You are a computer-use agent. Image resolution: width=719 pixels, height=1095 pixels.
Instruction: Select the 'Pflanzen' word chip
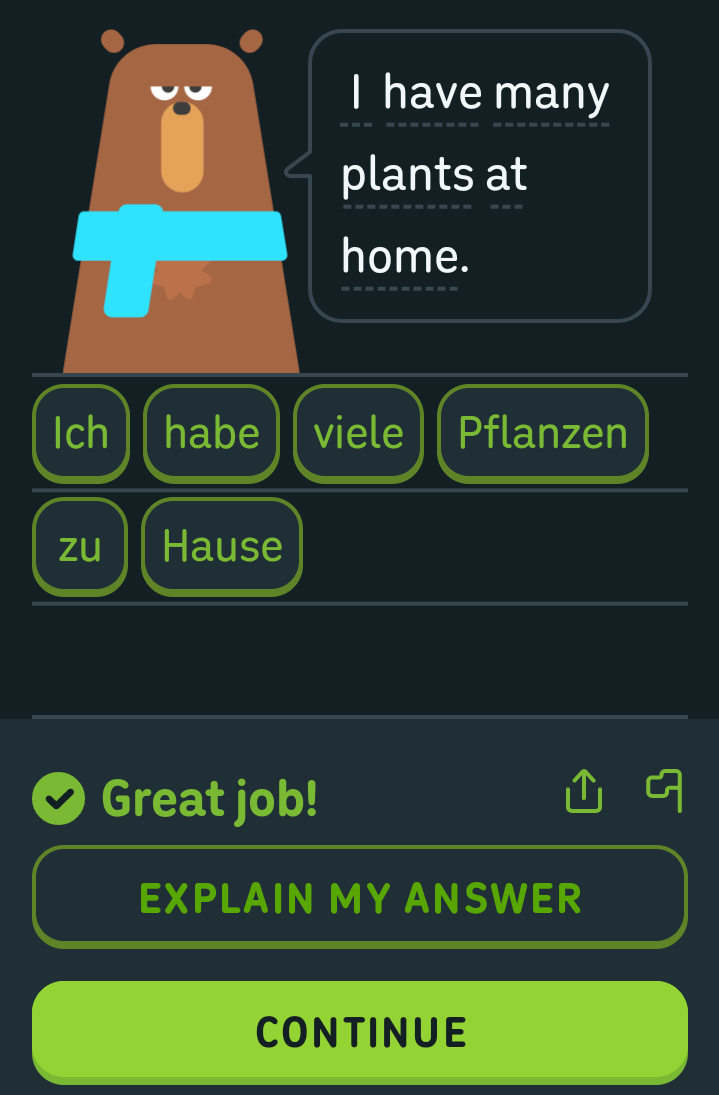tap(542, 434)
